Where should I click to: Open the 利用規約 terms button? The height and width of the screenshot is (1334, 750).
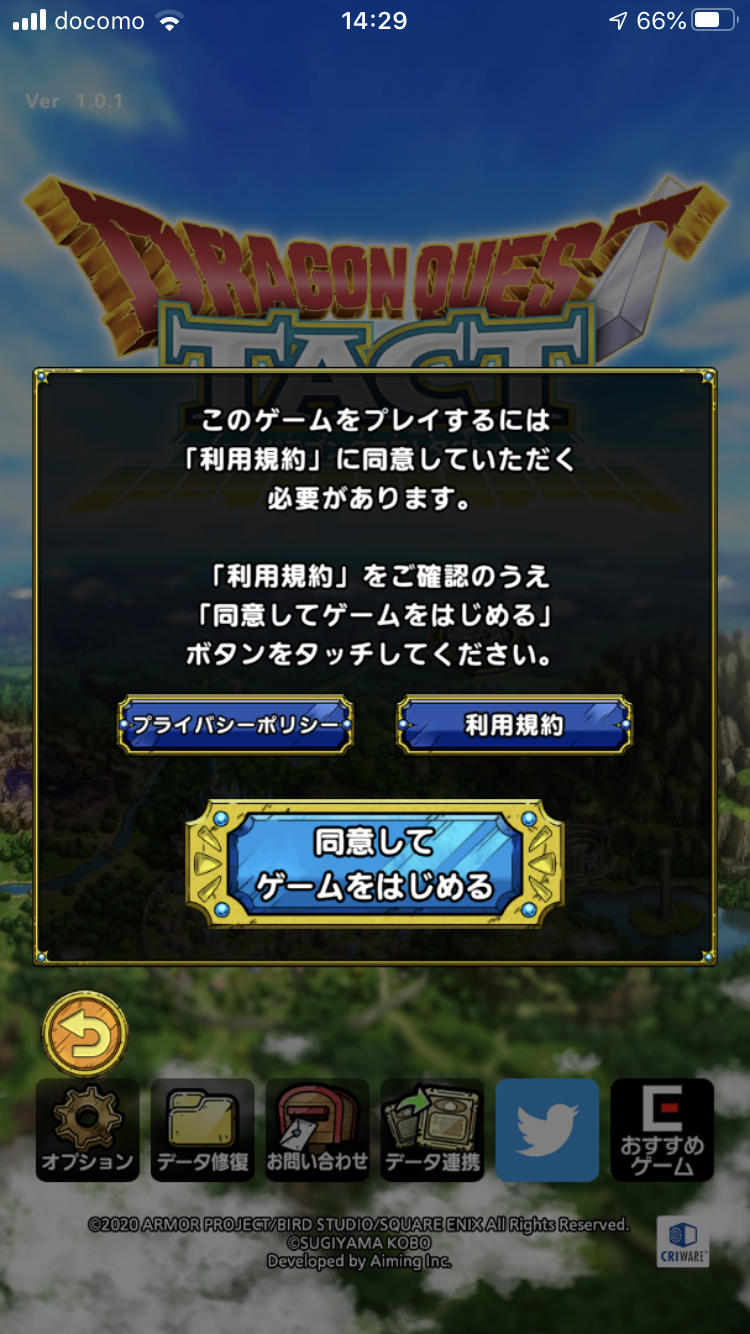[515, 724]
